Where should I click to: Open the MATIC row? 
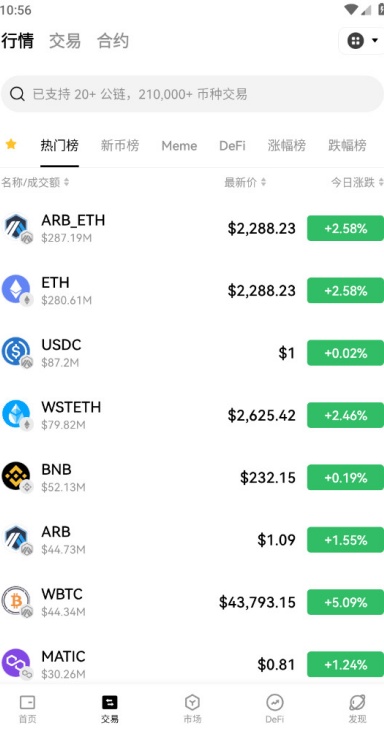tap(192, 664)
